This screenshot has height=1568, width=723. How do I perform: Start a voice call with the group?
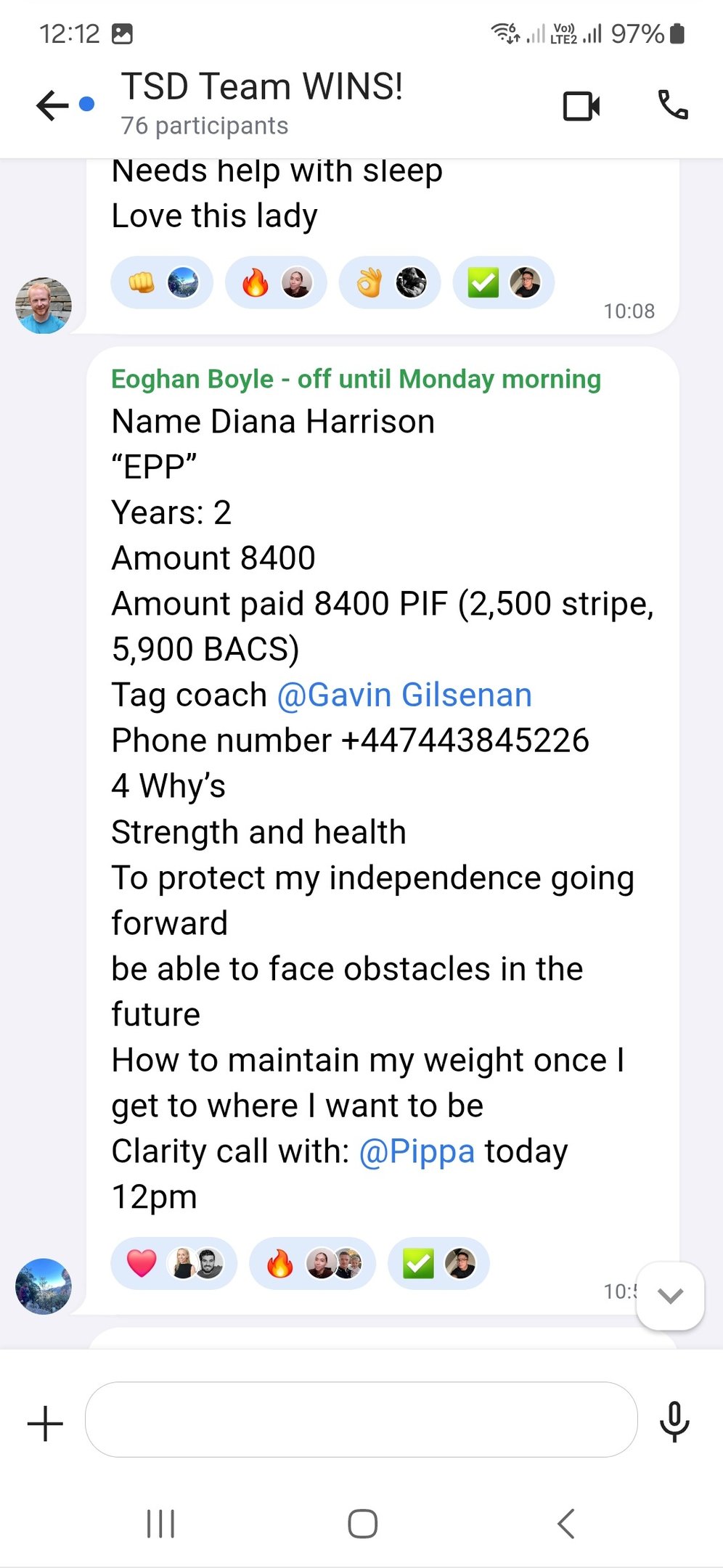[x=672, y=106]
